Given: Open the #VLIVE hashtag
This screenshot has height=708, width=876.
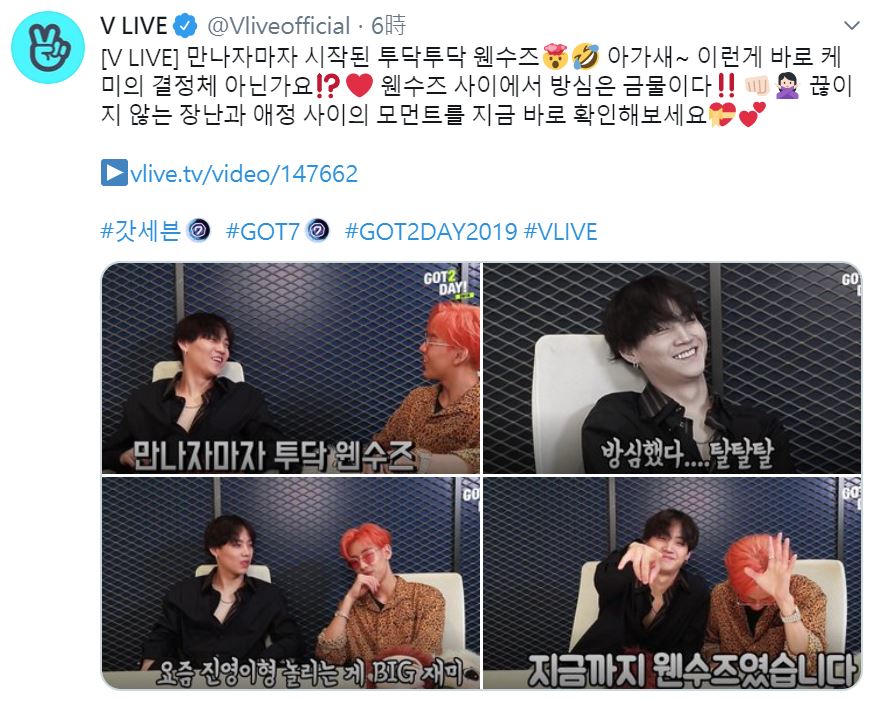Looking at the screenshot, I should tap(560, 232).
